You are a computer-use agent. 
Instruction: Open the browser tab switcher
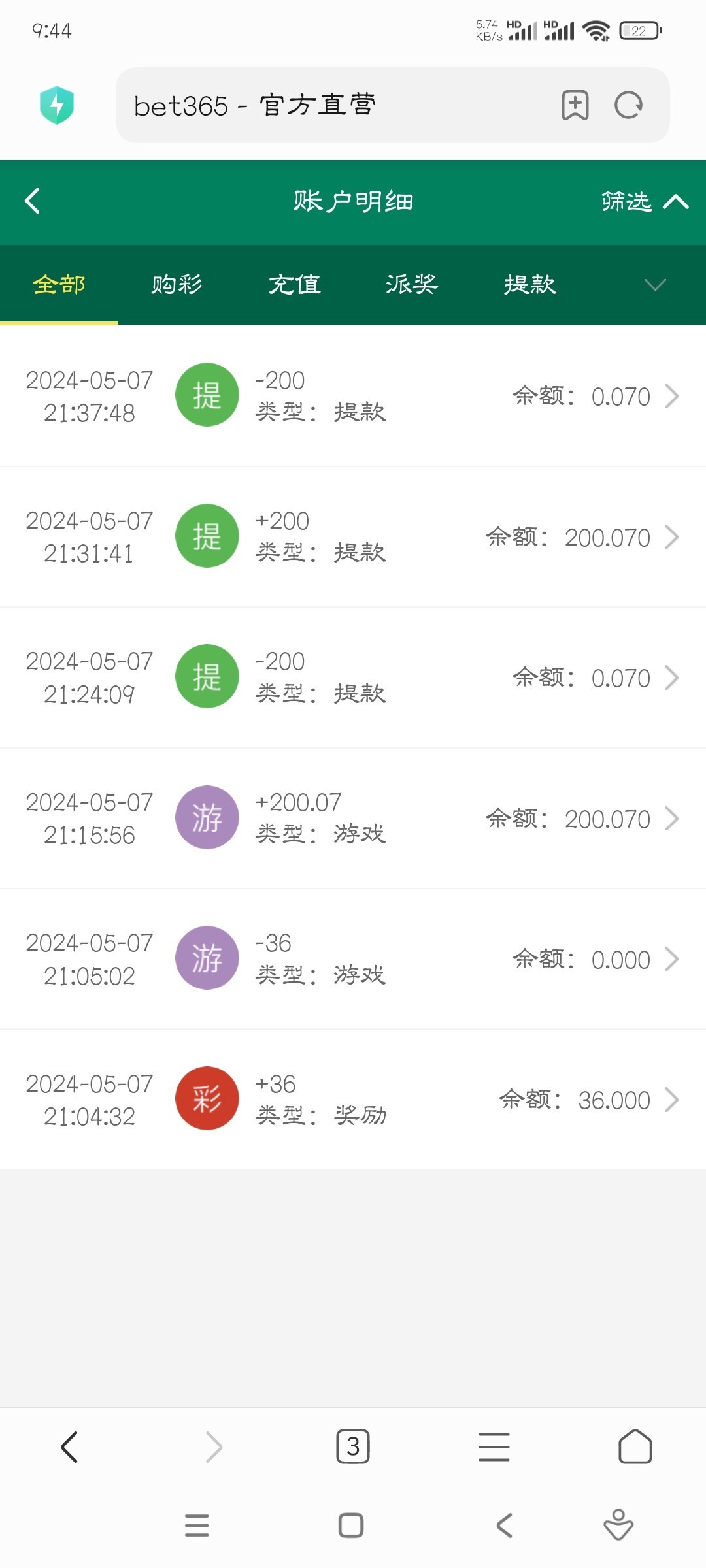coord(353,1447)
